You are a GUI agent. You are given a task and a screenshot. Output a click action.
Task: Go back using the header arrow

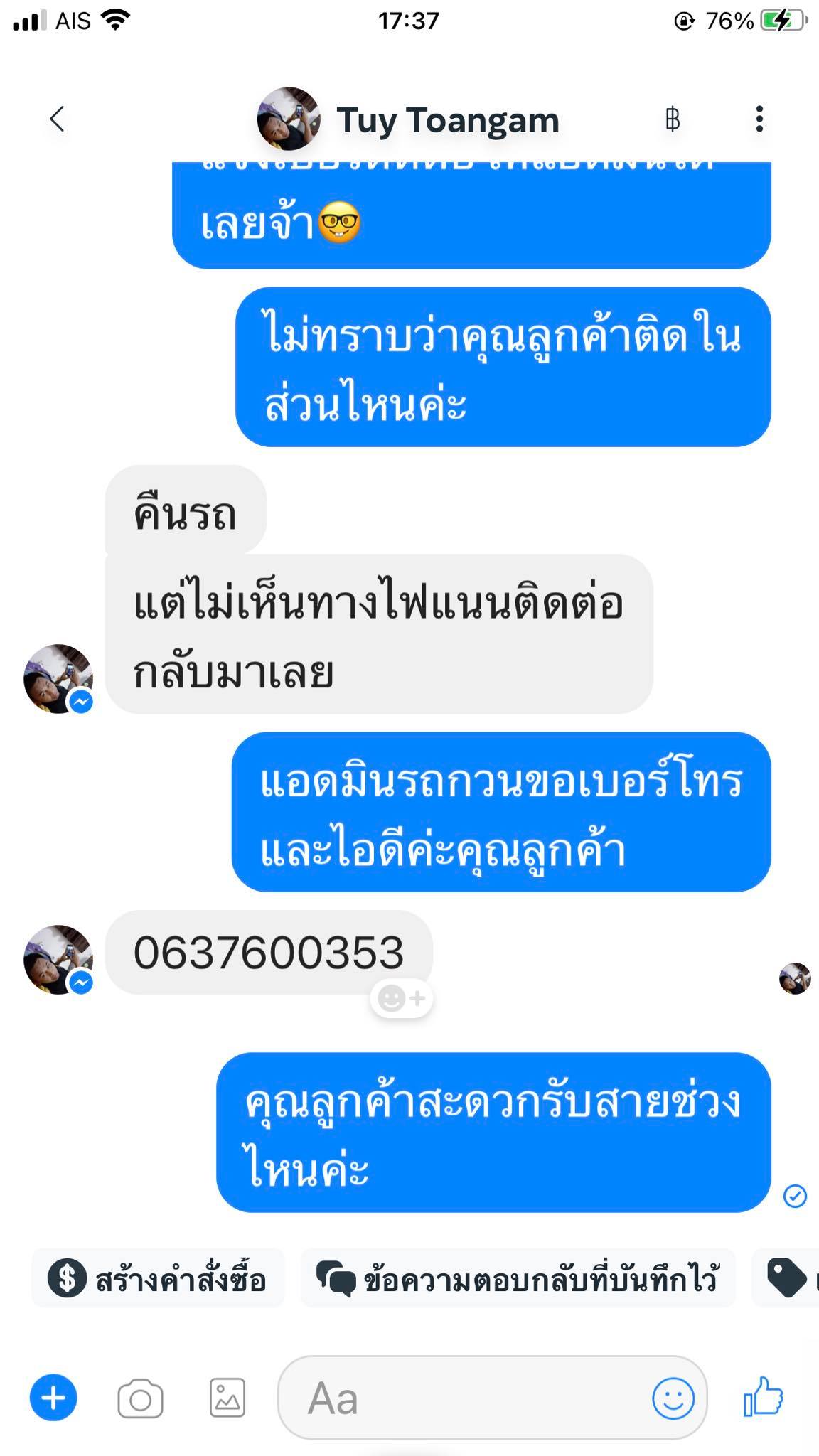point(58,119)
